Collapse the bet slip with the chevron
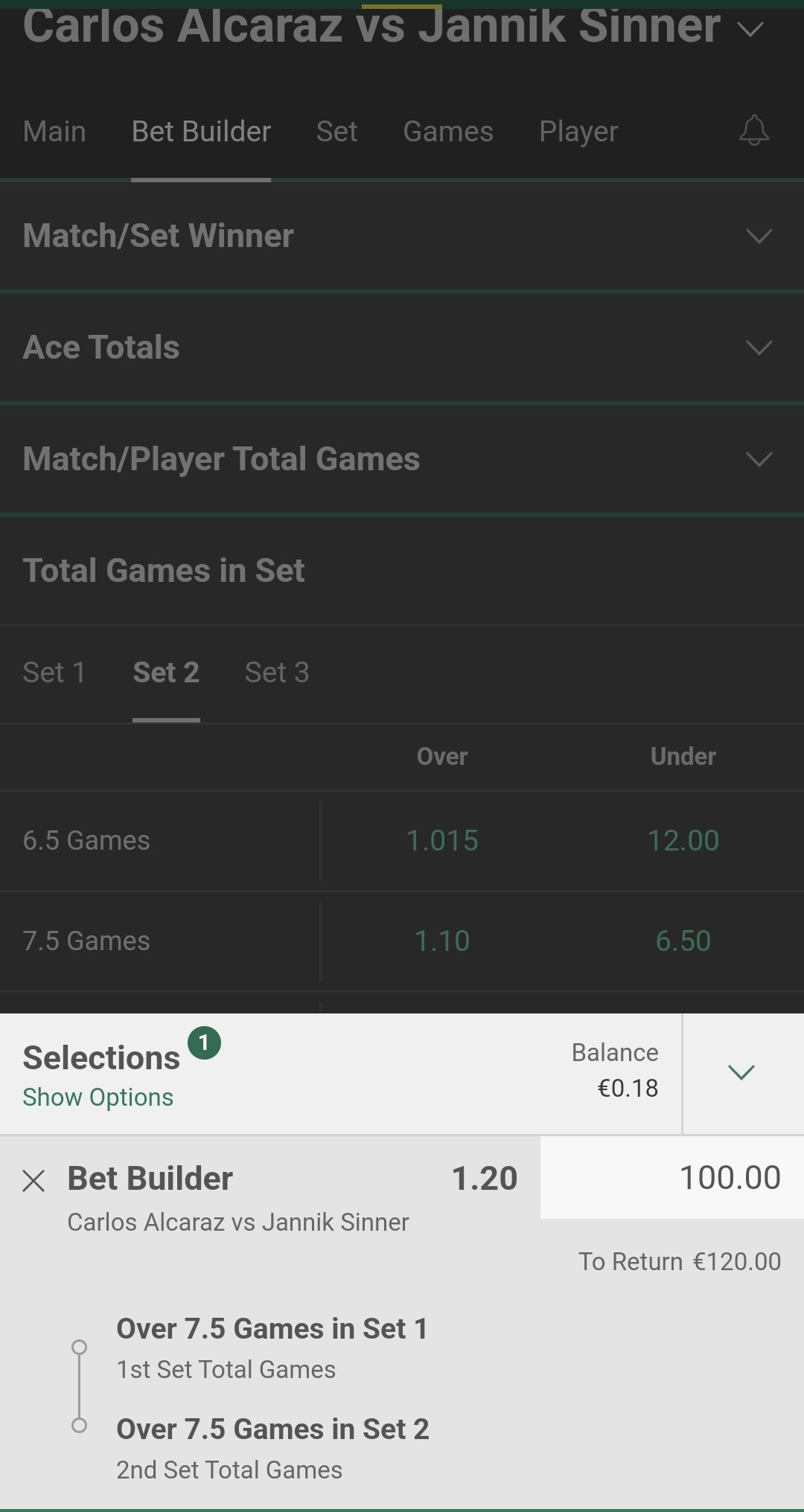The image size is (804, 1512). point(741,1072)
